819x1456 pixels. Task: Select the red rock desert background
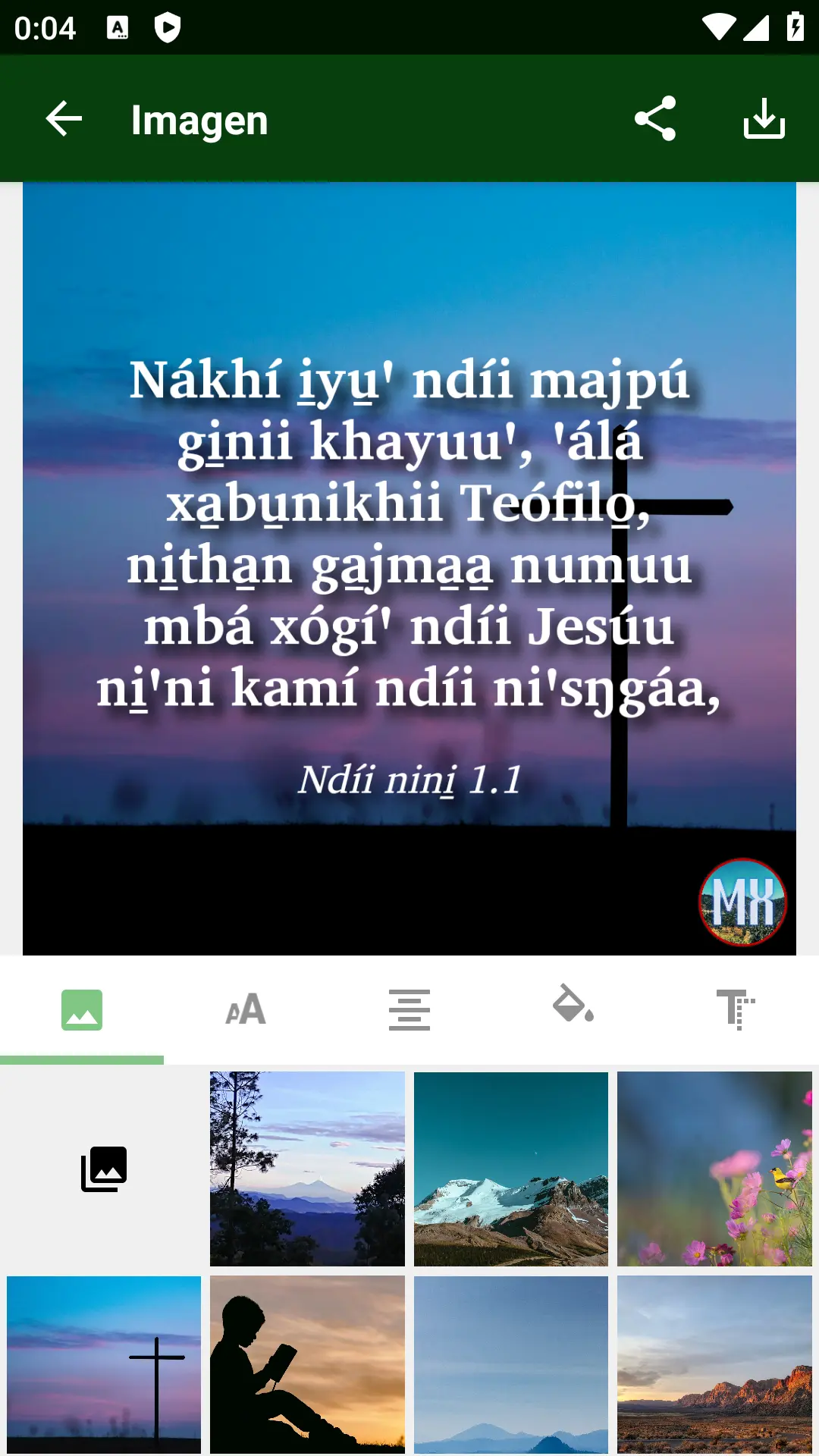pyautogui.click(x=714, y=1364)
